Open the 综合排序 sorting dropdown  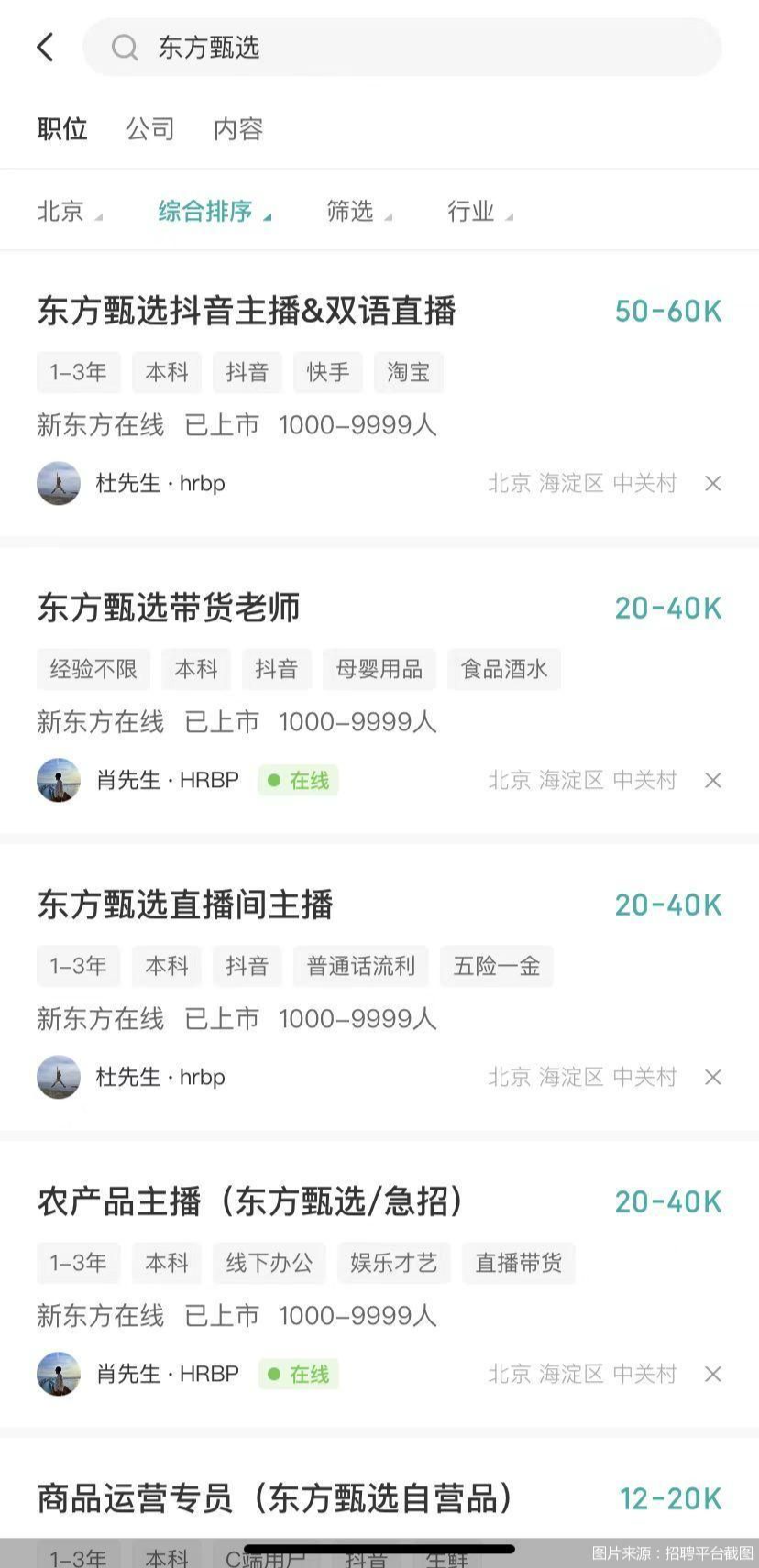207,210
